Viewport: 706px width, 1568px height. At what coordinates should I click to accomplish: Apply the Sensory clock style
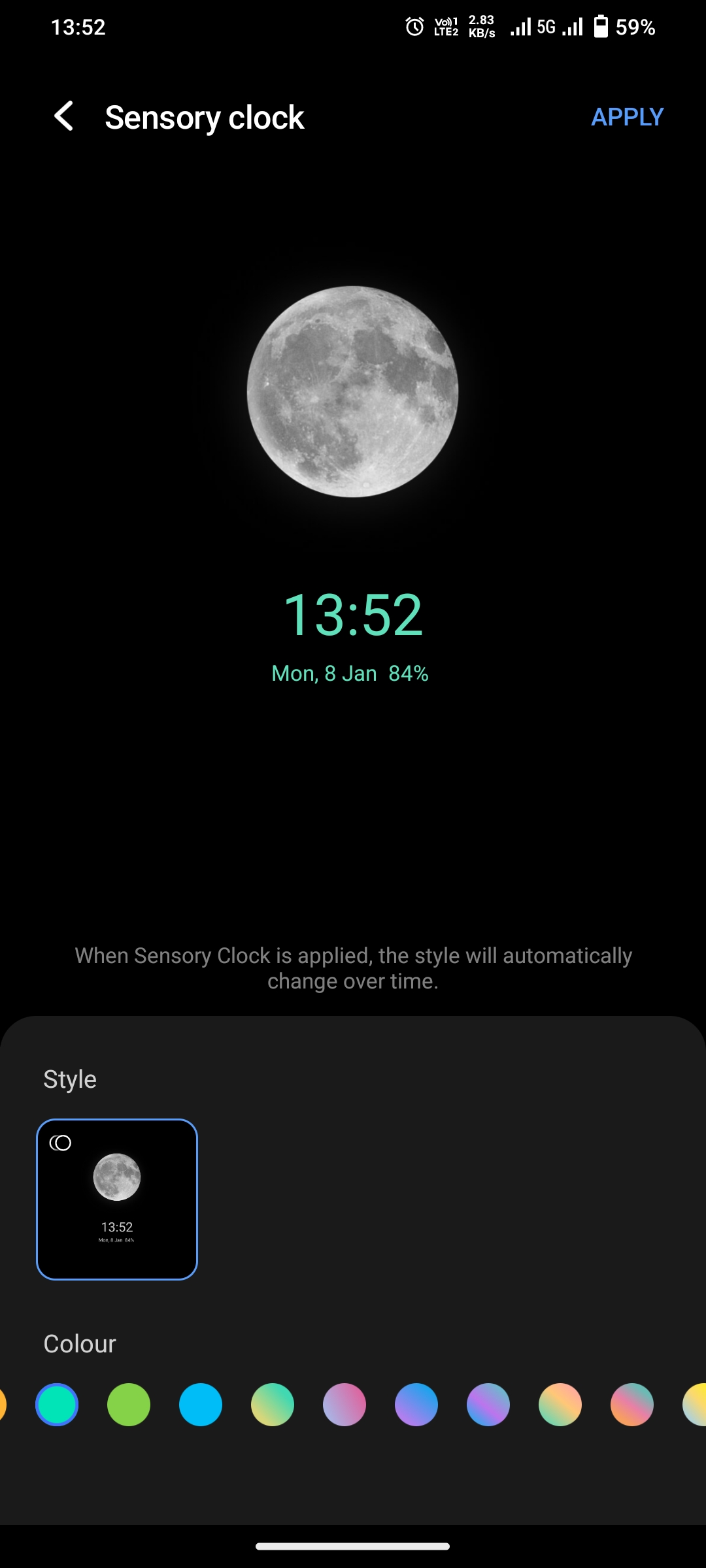tap(627, 117)
